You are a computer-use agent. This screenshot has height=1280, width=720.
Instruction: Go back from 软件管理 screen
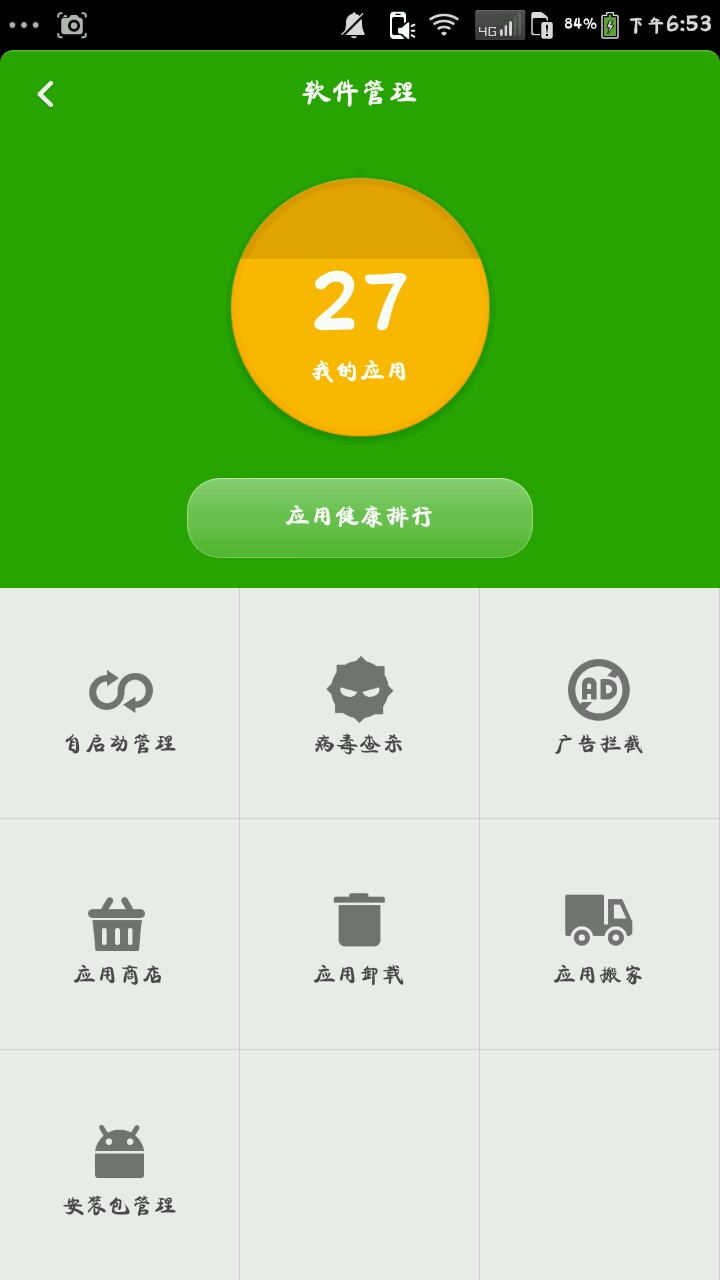46,94
